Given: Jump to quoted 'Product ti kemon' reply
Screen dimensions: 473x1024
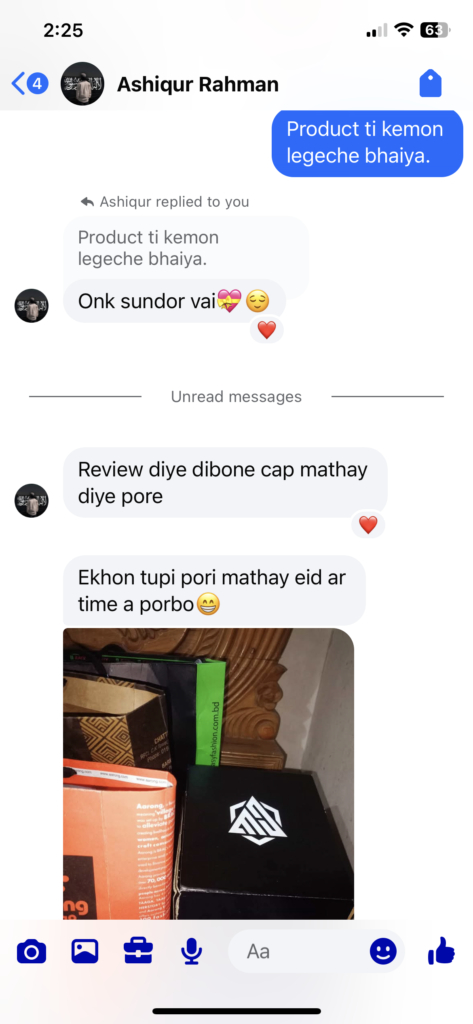Looking at the screenshot, I should click(186, 248).
